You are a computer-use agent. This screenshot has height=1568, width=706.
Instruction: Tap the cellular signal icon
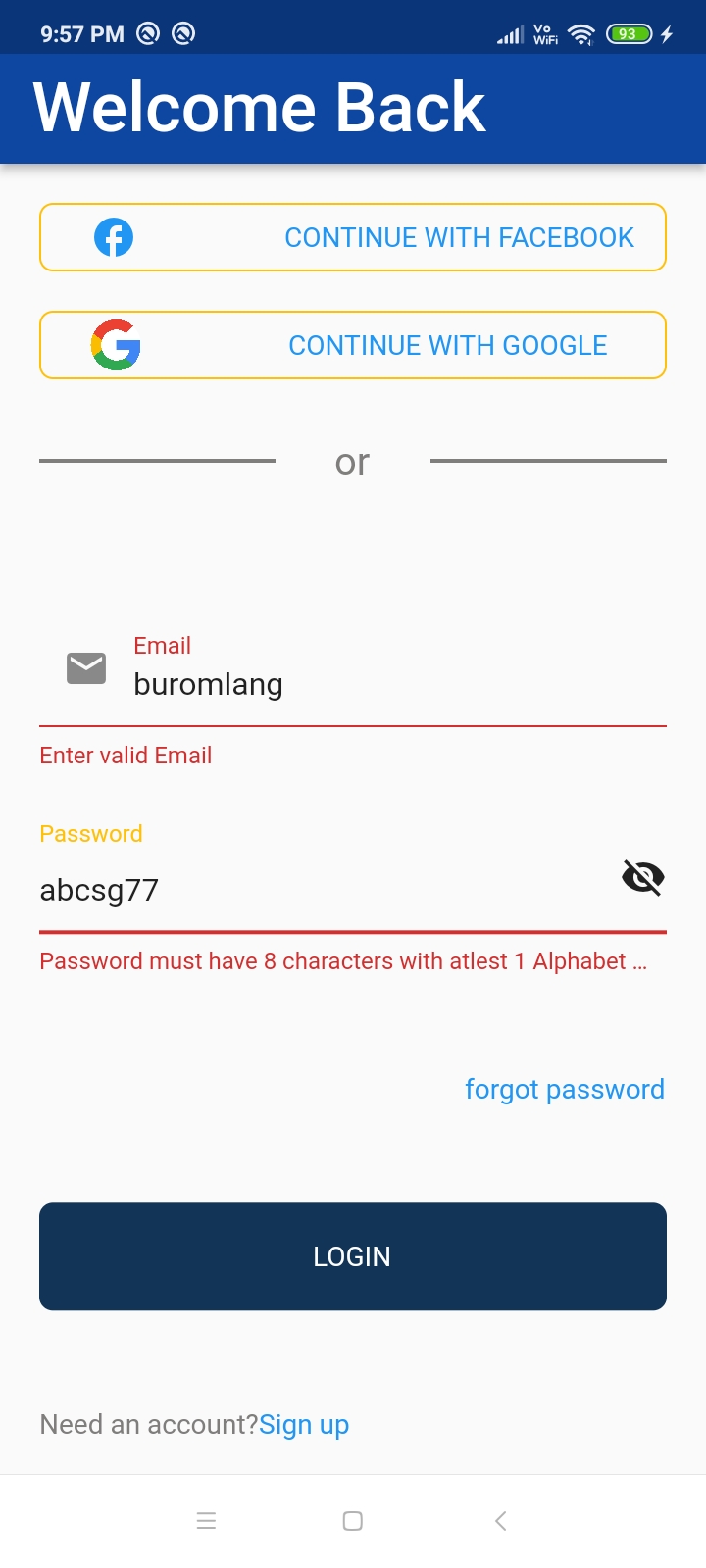click(511, 33)
